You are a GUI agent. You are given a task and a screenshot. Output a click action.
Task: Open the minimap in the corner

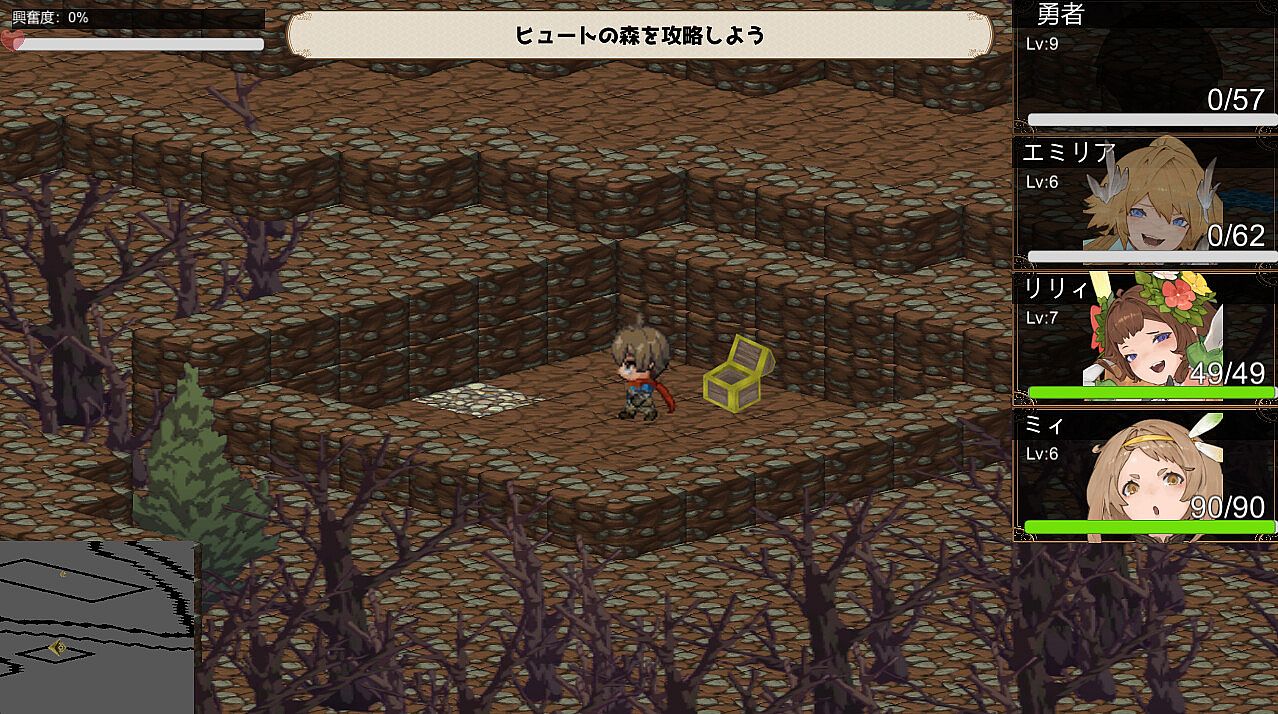coord(97,626)
